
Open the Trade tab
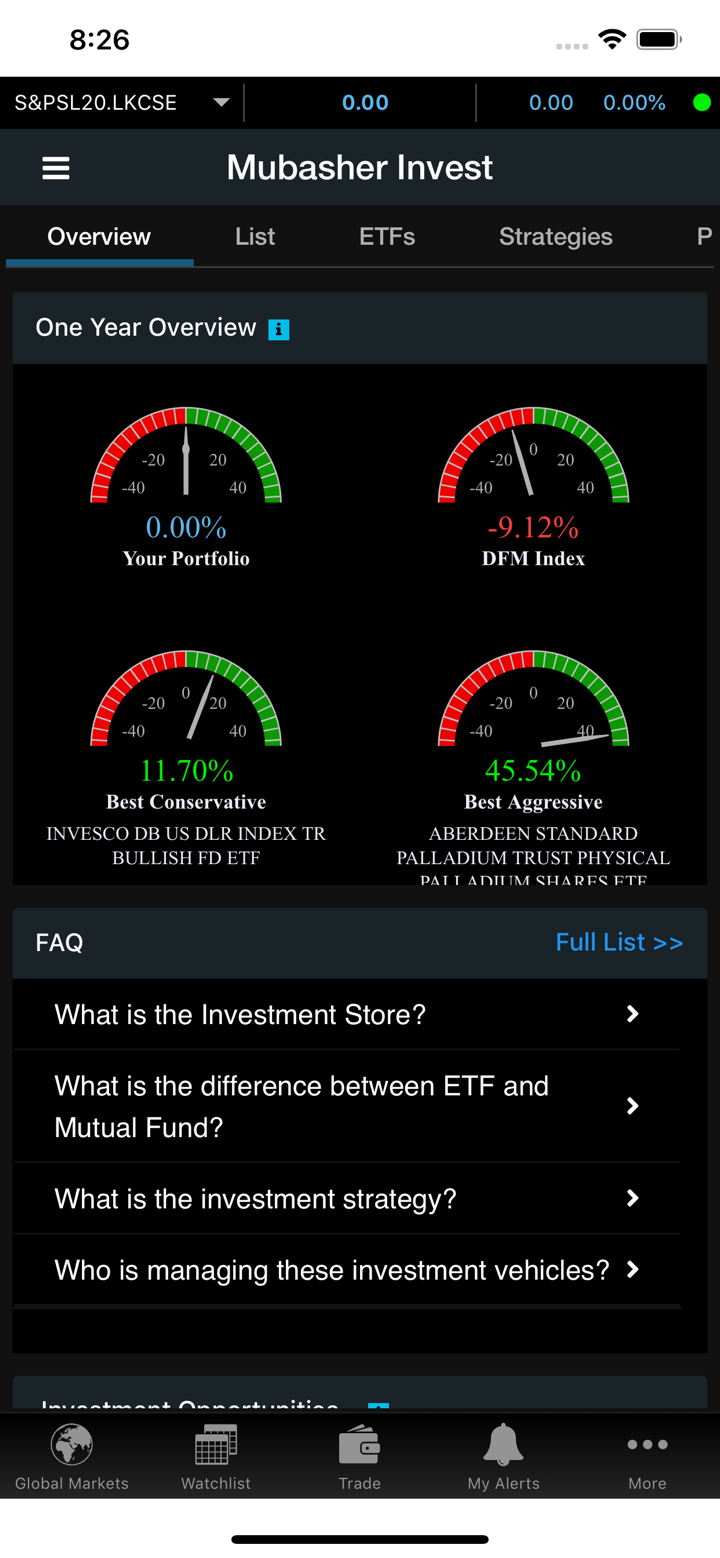360,1457
